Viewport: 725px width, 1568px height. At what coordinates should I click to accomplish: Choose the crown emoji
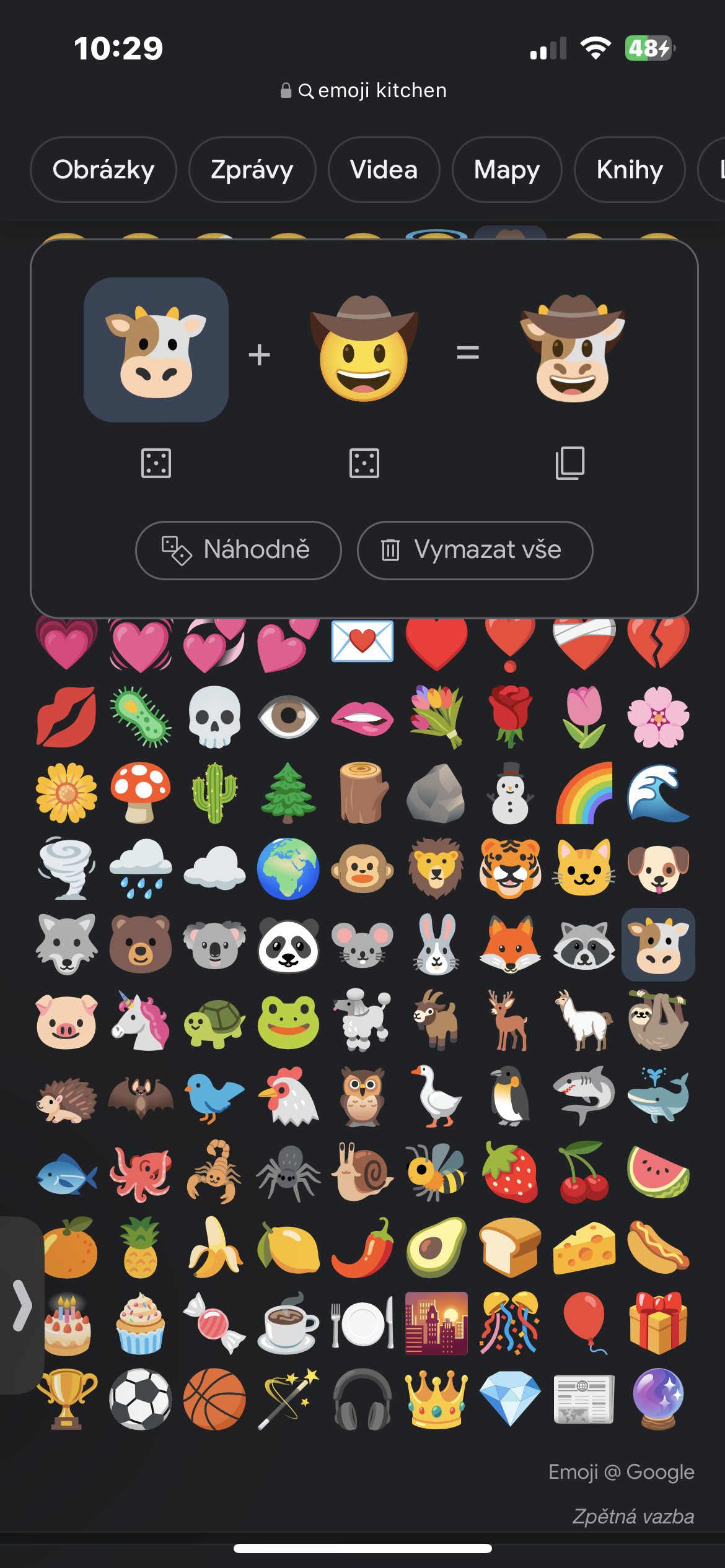pyautogui.click(x=436, y=1399)
